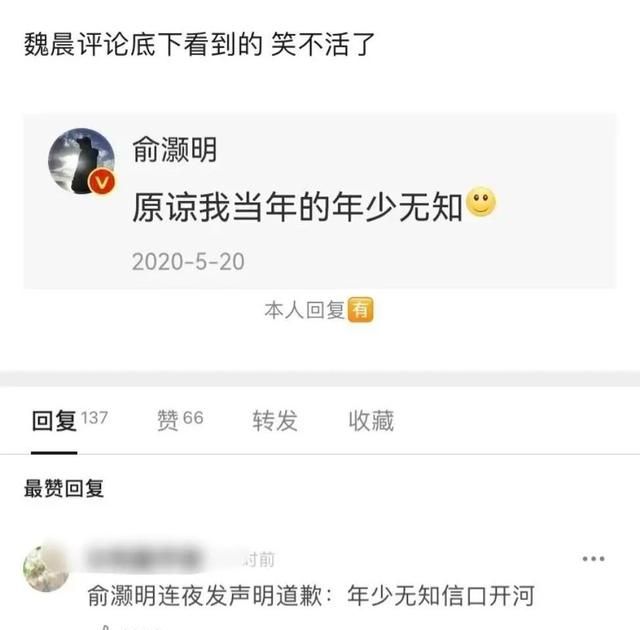Screen dimensions: 640x630
Task: Open the top reply commenter's avatar
Action: tap(46, 569)
